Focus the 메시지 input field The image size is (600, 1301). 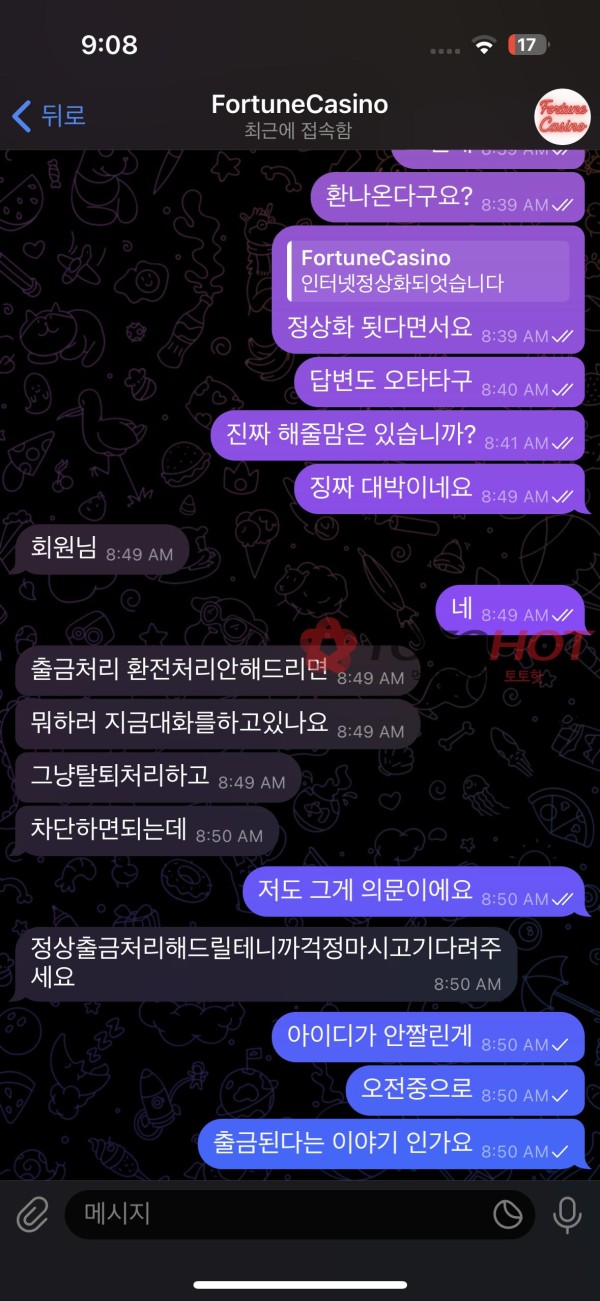point(280,1215)
